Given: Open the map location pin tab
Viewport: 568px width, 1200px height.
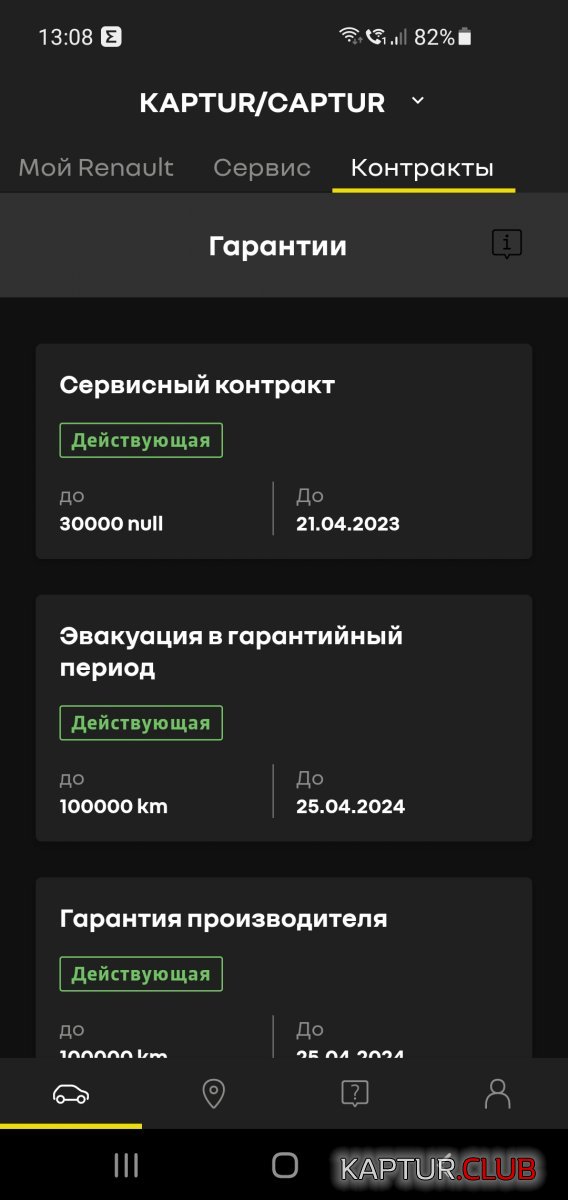Looking at the screenshot, I should (213, 1094).
